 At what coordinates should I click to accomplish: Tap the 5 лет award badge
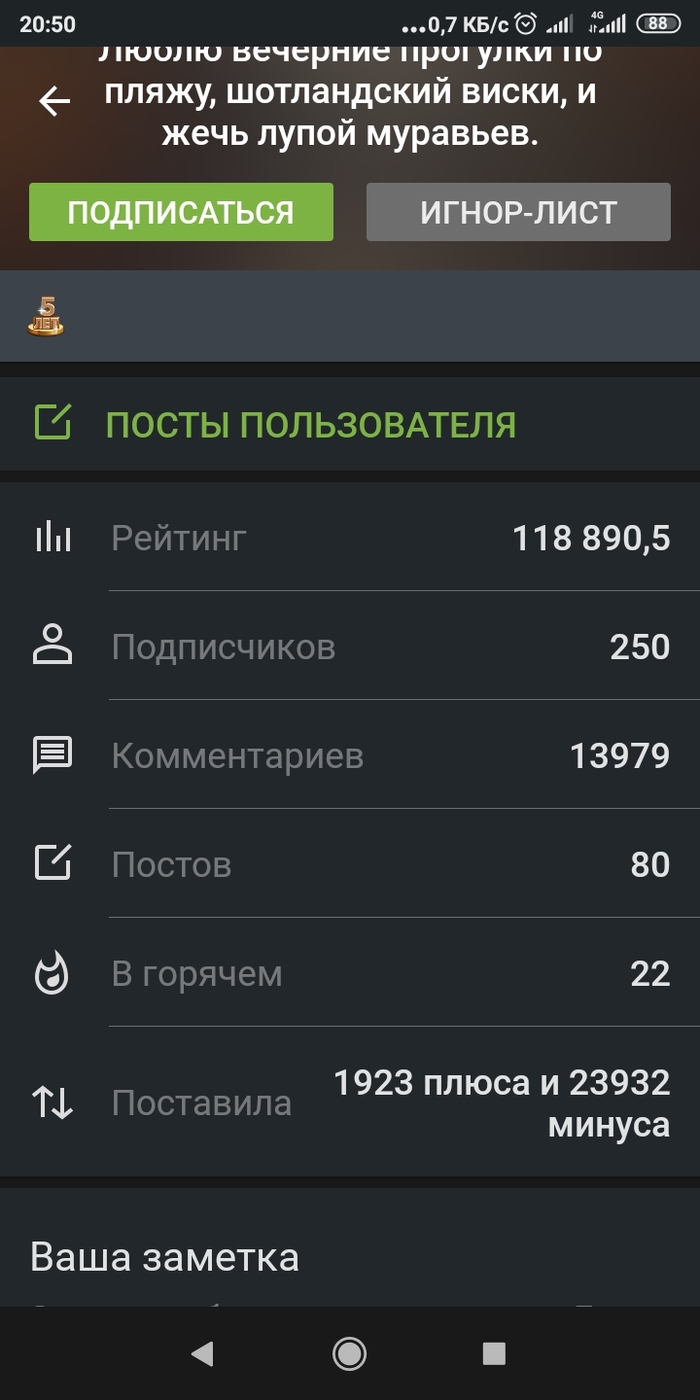click(46, 316)
